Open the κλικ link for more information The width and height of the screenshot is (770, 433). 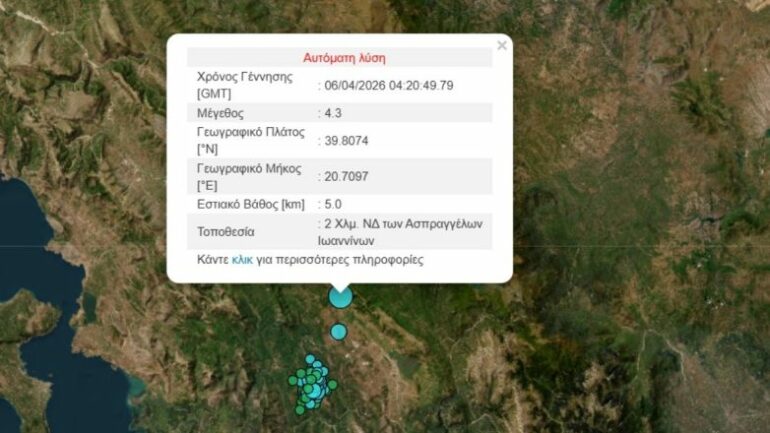(x=242, y=260)
